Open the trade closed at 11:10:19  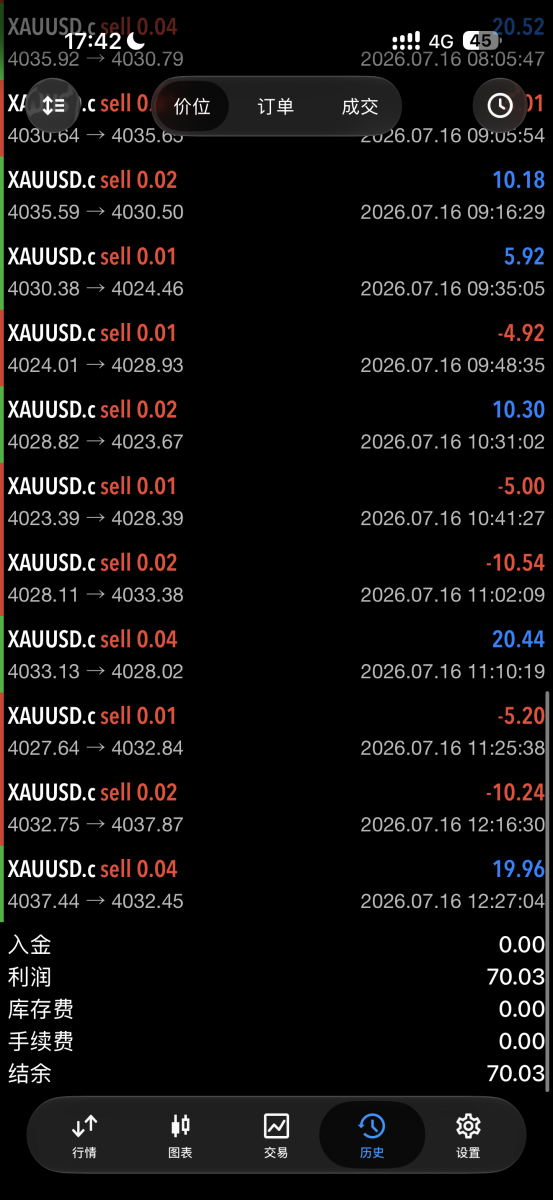coord(276,654)
